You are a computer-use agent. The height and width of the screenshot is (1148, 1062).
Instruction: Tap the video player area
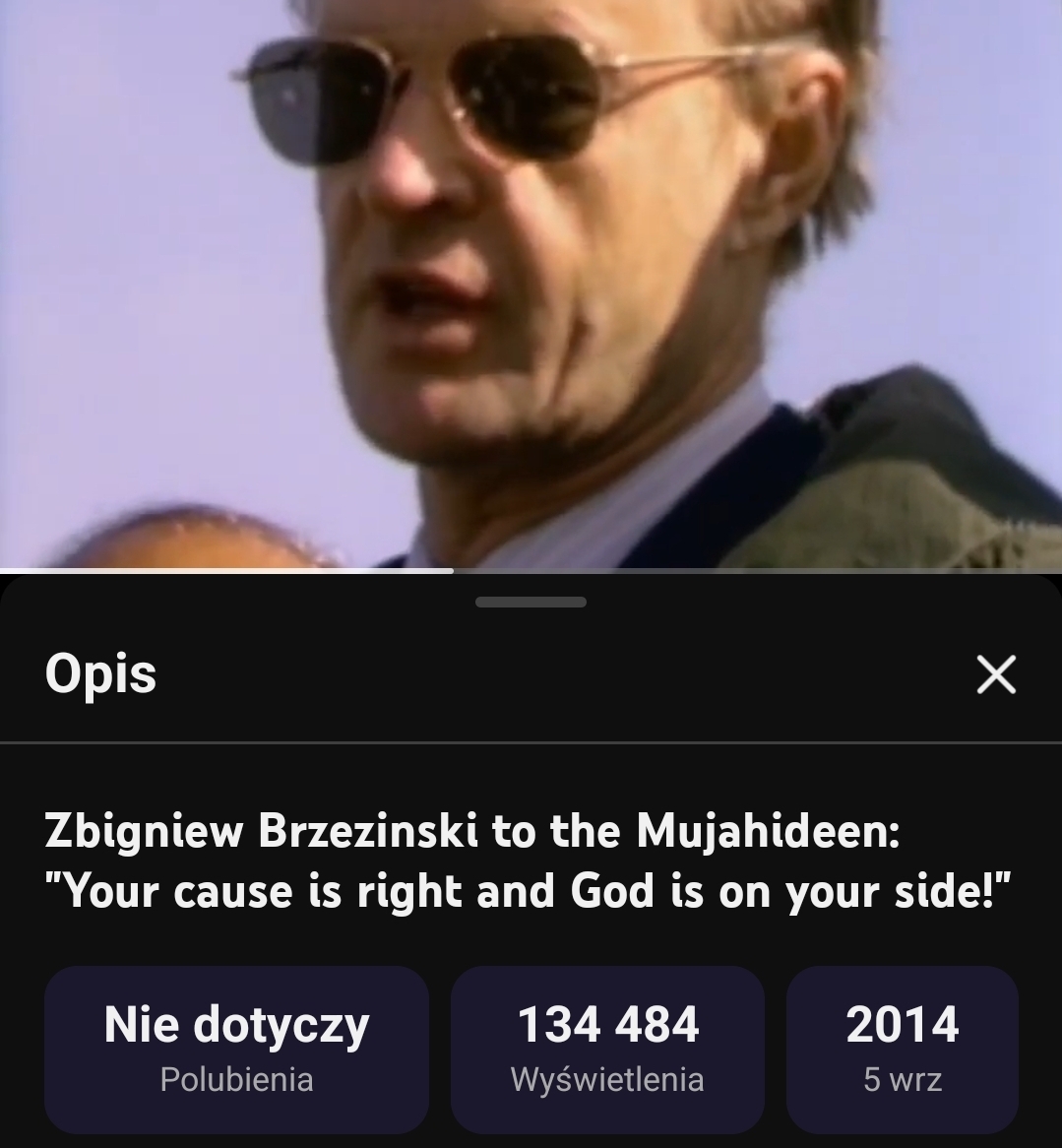coord(531,284)
